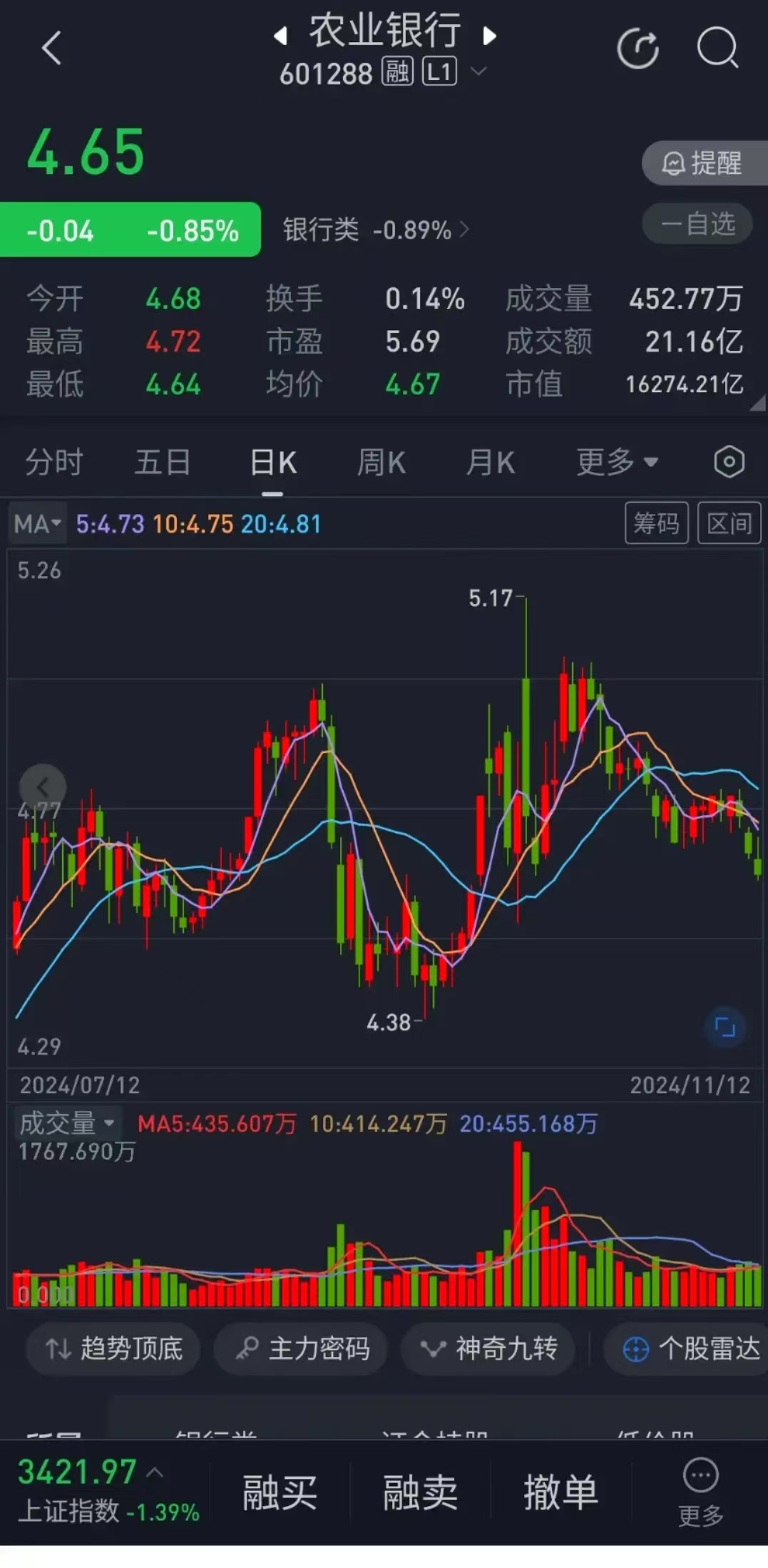768x1568 pixels.
Task: Open the chart settings target icon
Action: [728, 461]
